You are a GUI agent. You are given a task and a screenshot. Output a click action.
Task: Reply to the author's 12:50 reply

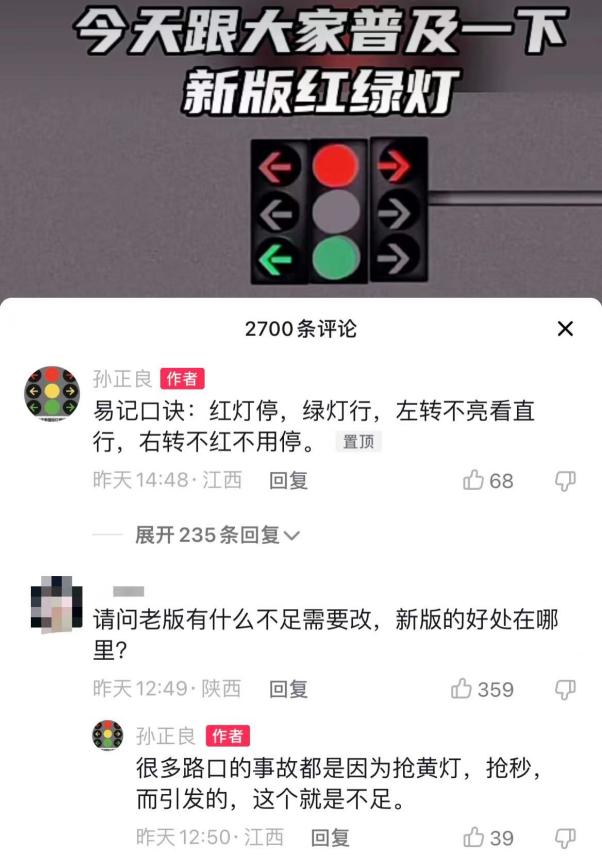point(330,838)
